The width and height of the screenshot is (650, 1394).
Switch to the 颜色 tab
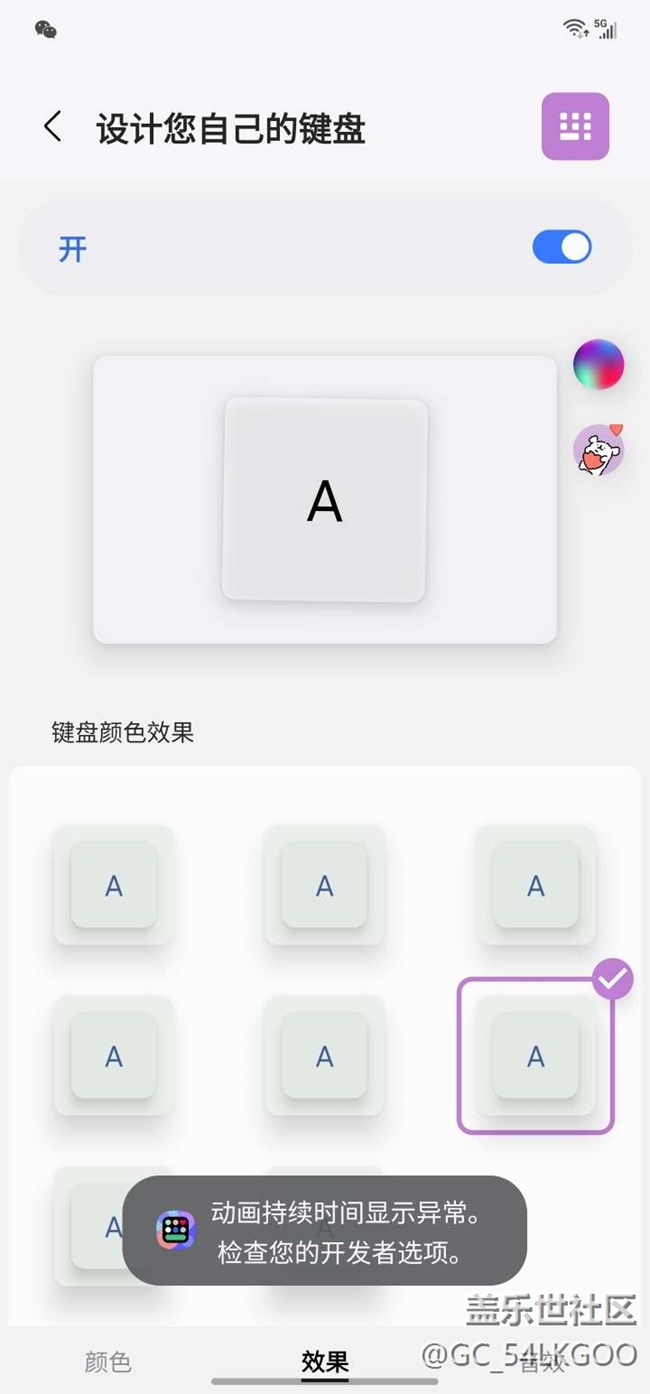click(x=108, y=1361)
